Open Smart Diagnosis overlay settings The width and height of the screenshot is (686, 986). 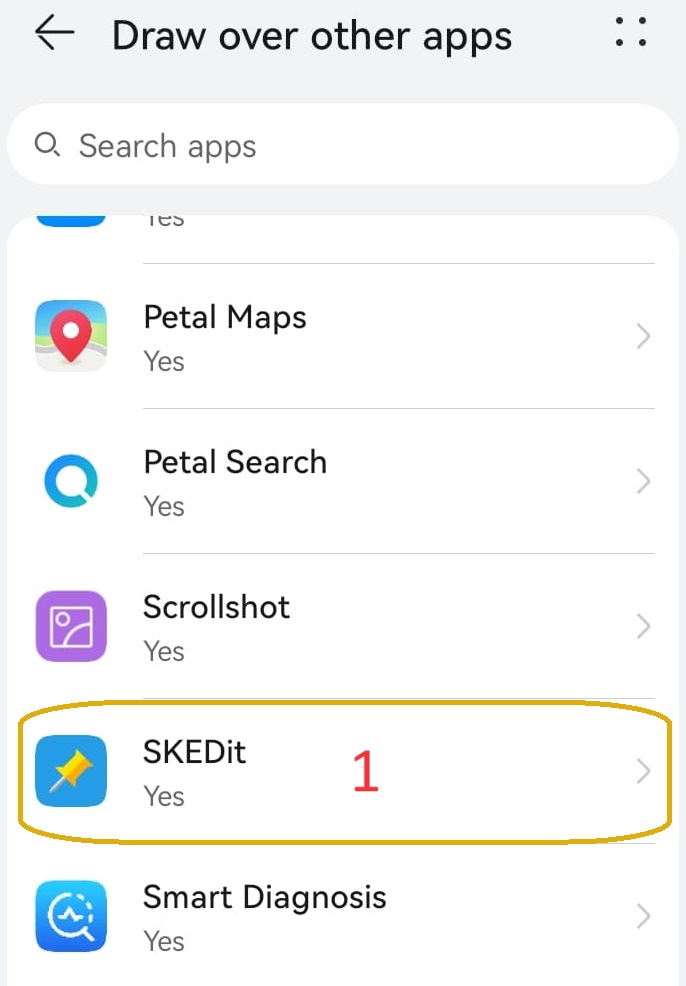[342, 916]
